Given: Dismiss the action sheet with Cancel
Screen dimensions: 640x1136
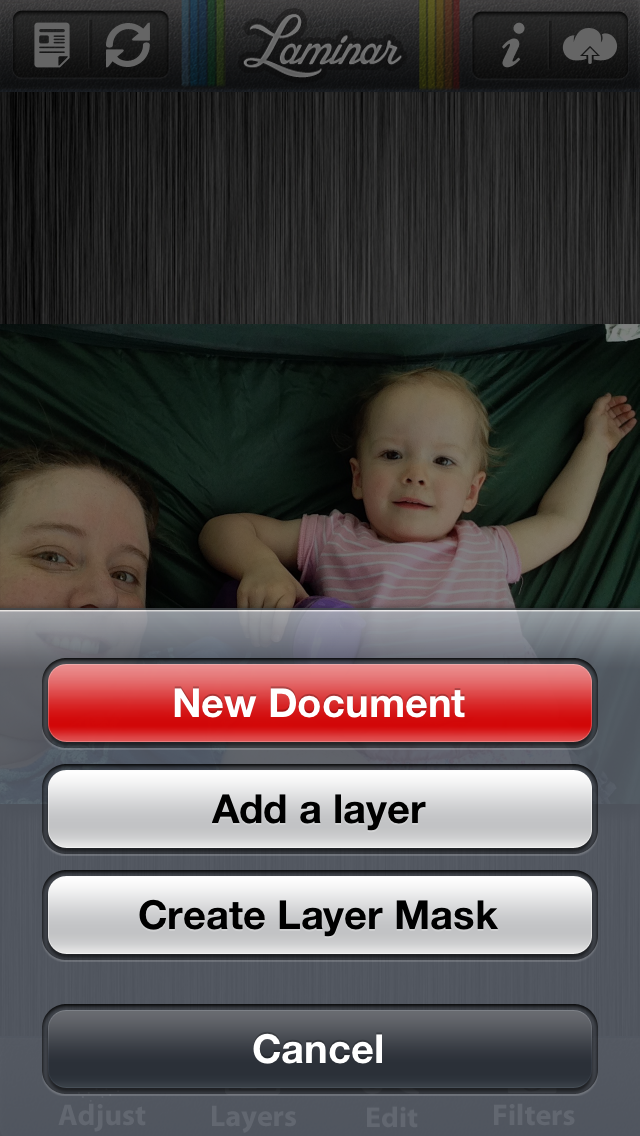Looking at the screenshot, I should click(319, 1049).
